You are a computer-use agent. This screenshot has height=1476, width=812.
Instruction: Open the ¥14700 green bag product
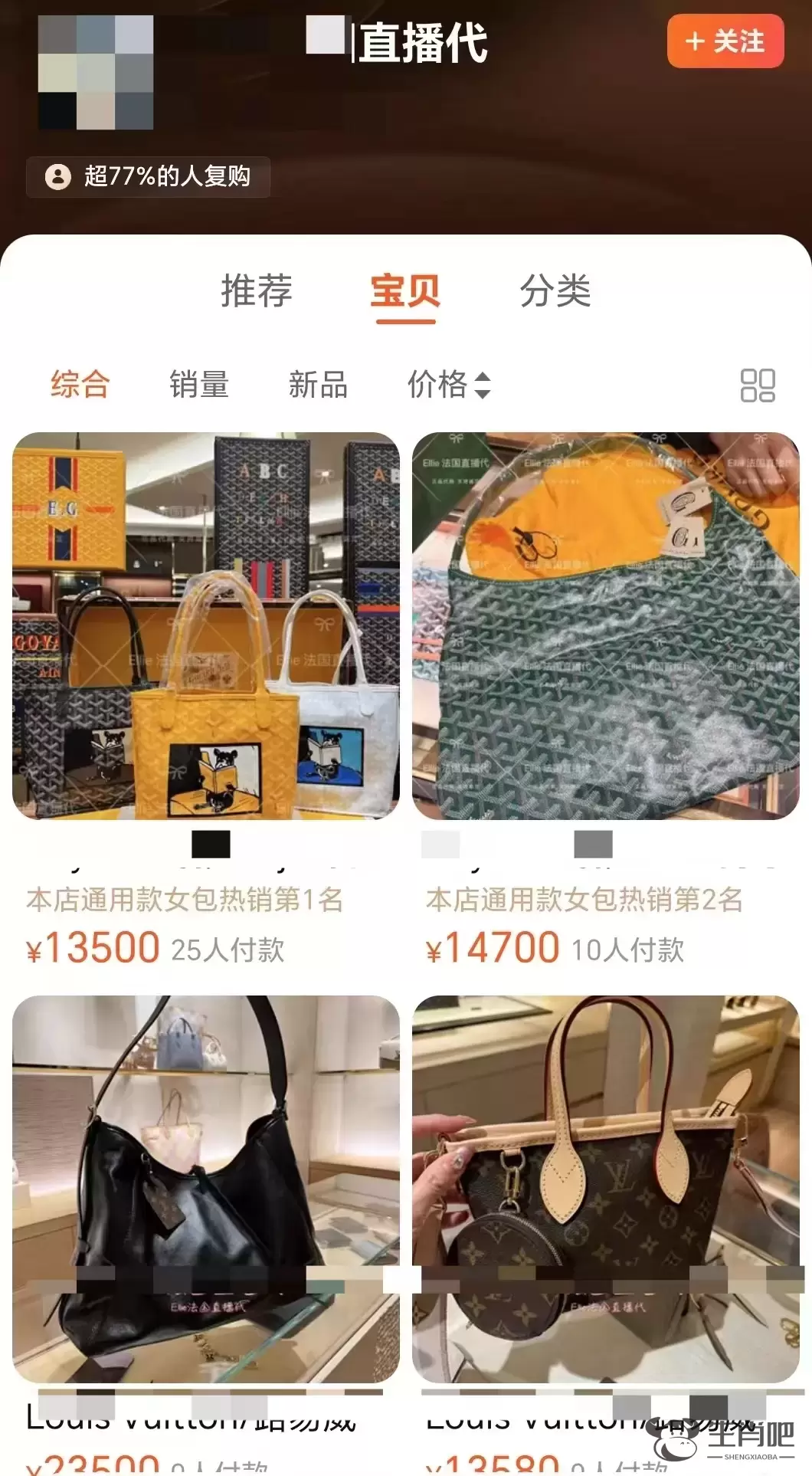(x=605, y=626)
